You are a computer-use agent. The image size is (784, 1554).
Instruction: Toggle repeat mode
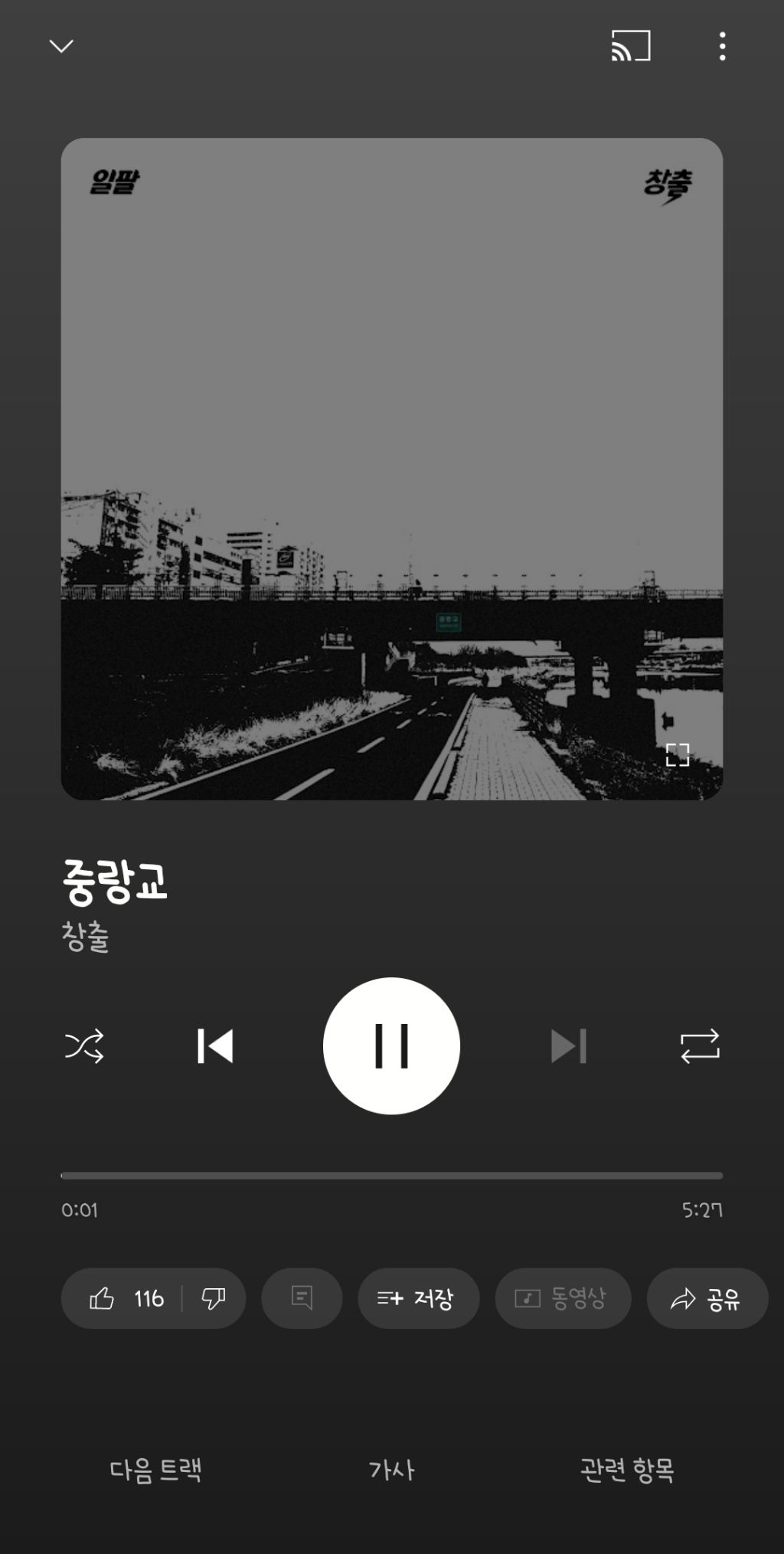(x=700, y=1046)
